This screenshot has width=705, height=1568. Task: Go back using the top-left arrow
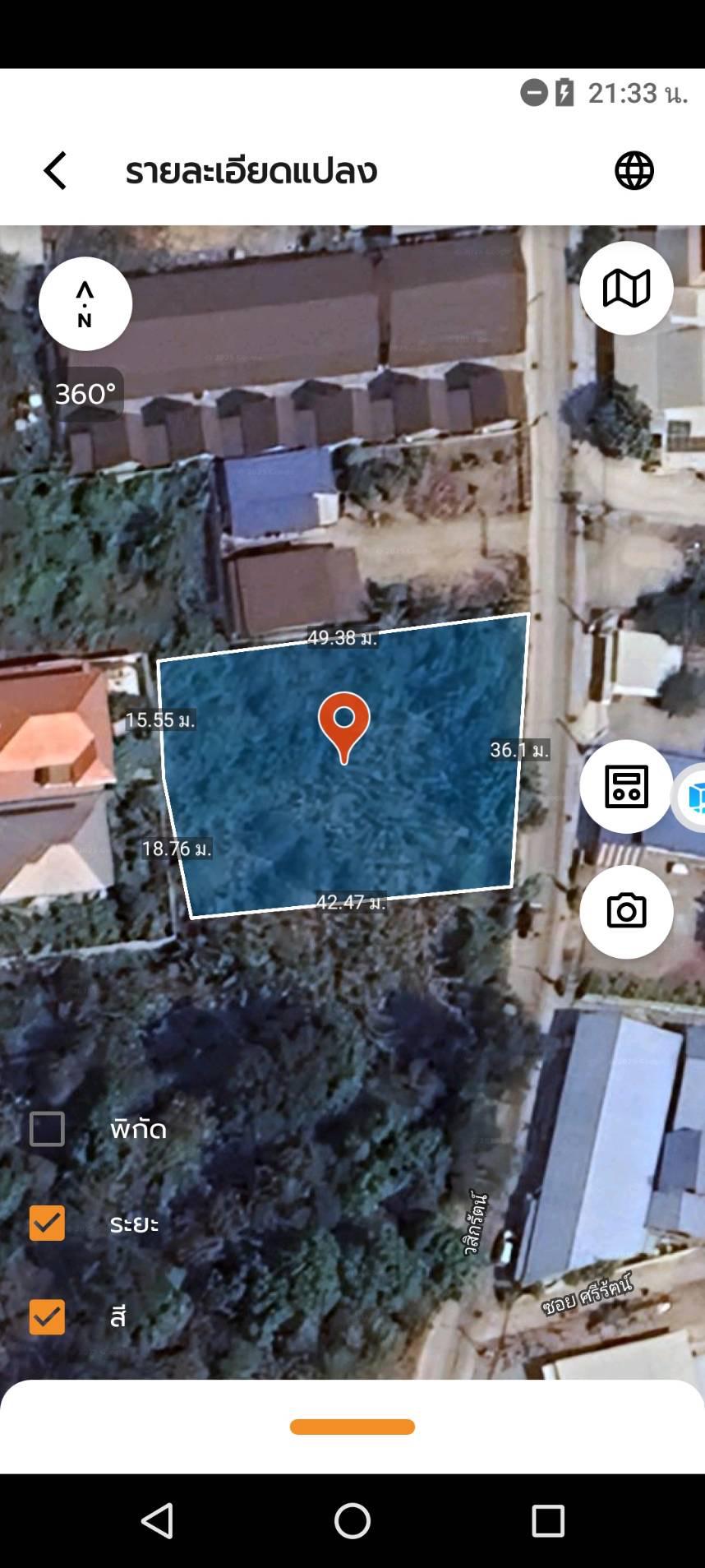pyautogui.click(x=55, y=171)
